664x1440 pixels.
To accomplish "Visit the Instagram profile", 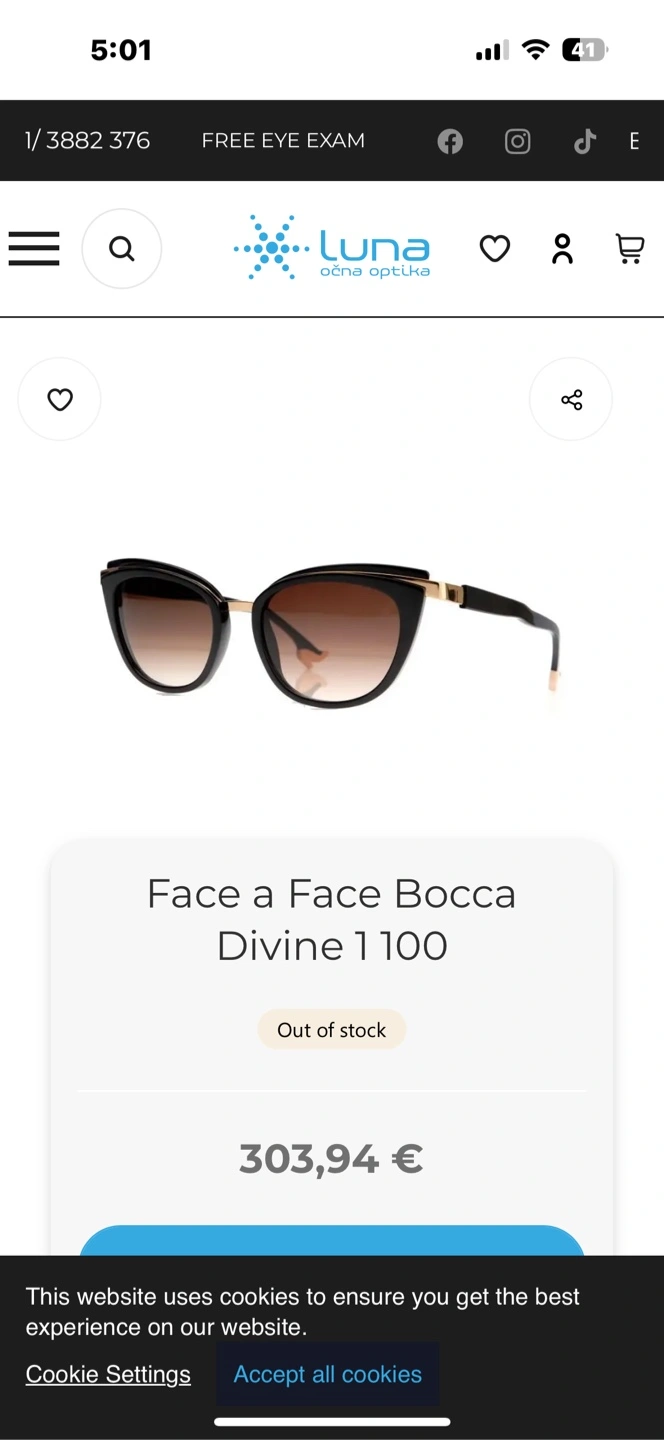I will pos(517,141).
